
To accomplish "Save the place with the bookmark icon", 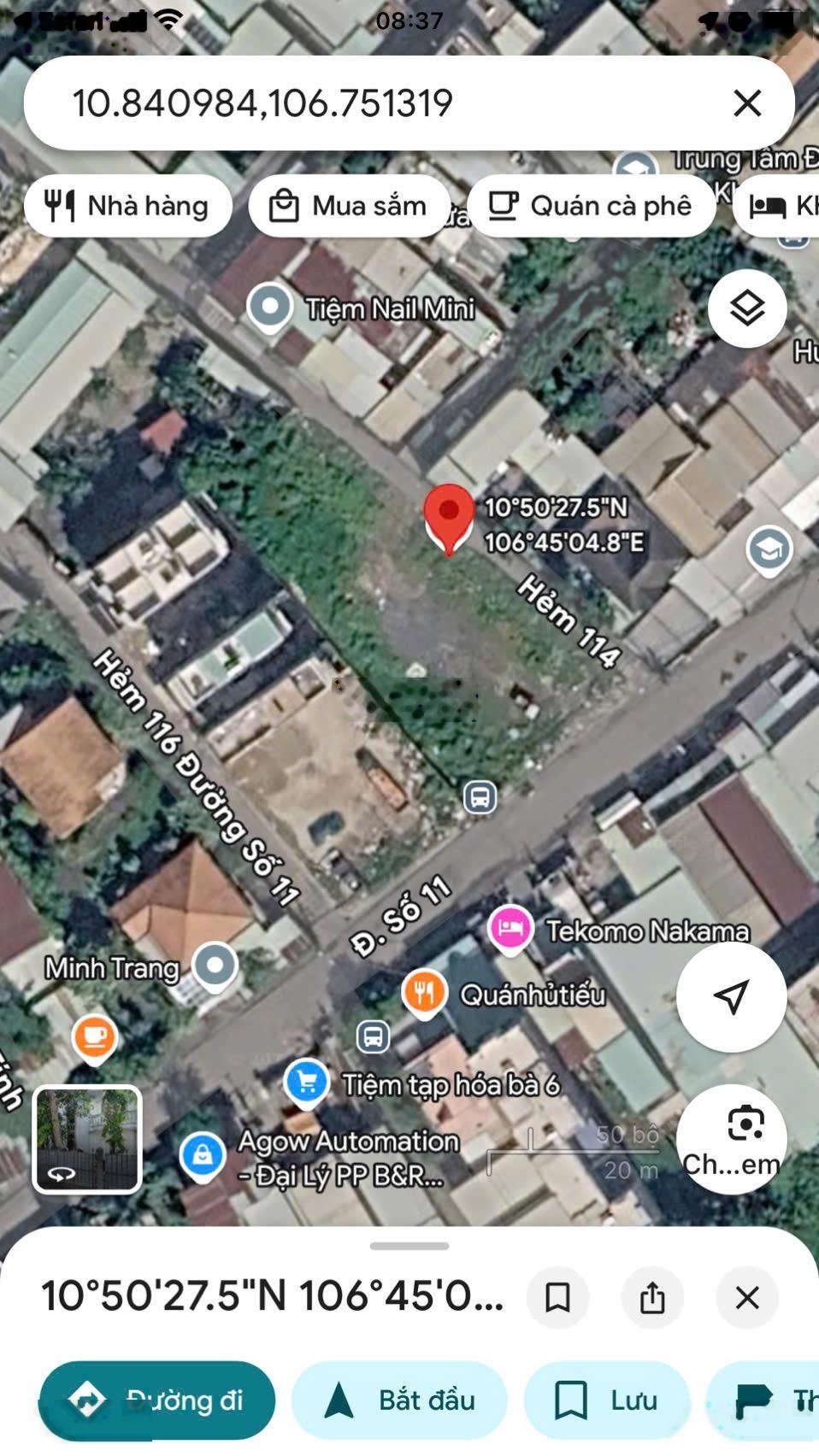I will pyautogui.click(x=558, y=1298).
